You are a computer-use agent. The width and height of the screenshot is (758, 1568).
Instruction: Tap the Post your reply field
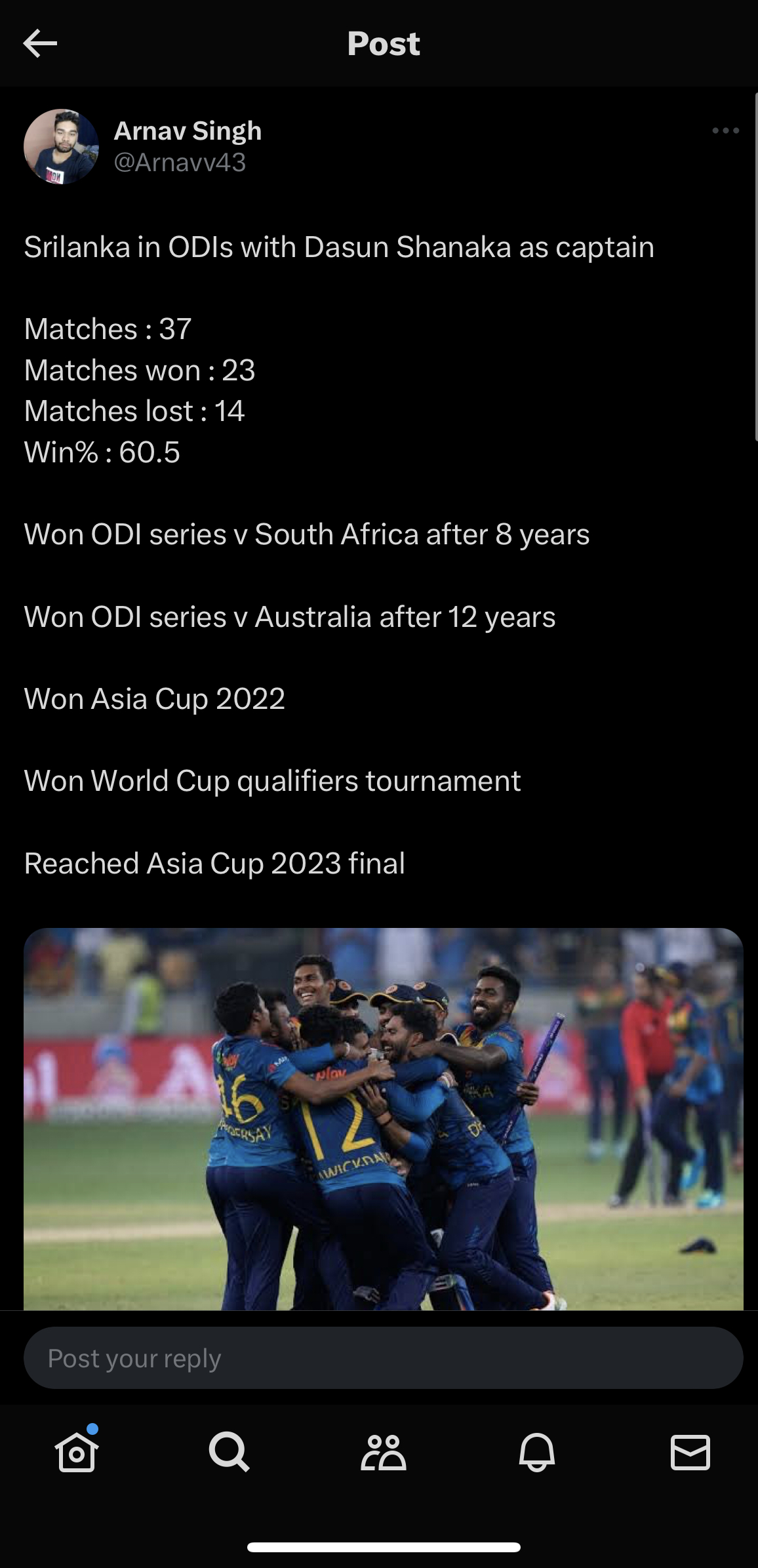(x=384, y=1357)
